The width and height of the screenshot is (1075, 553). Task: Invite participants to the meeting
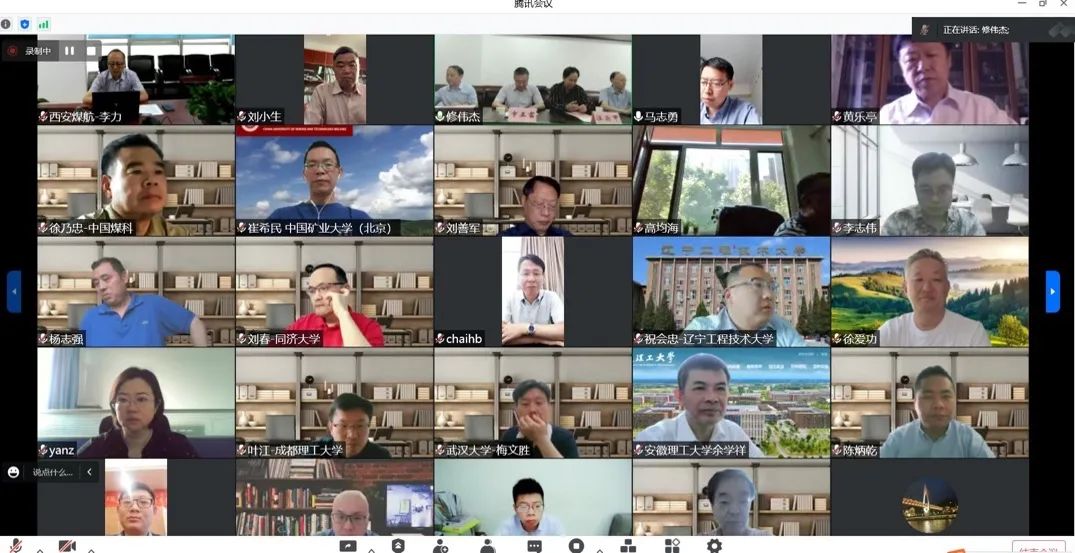[x=440, y=546]
